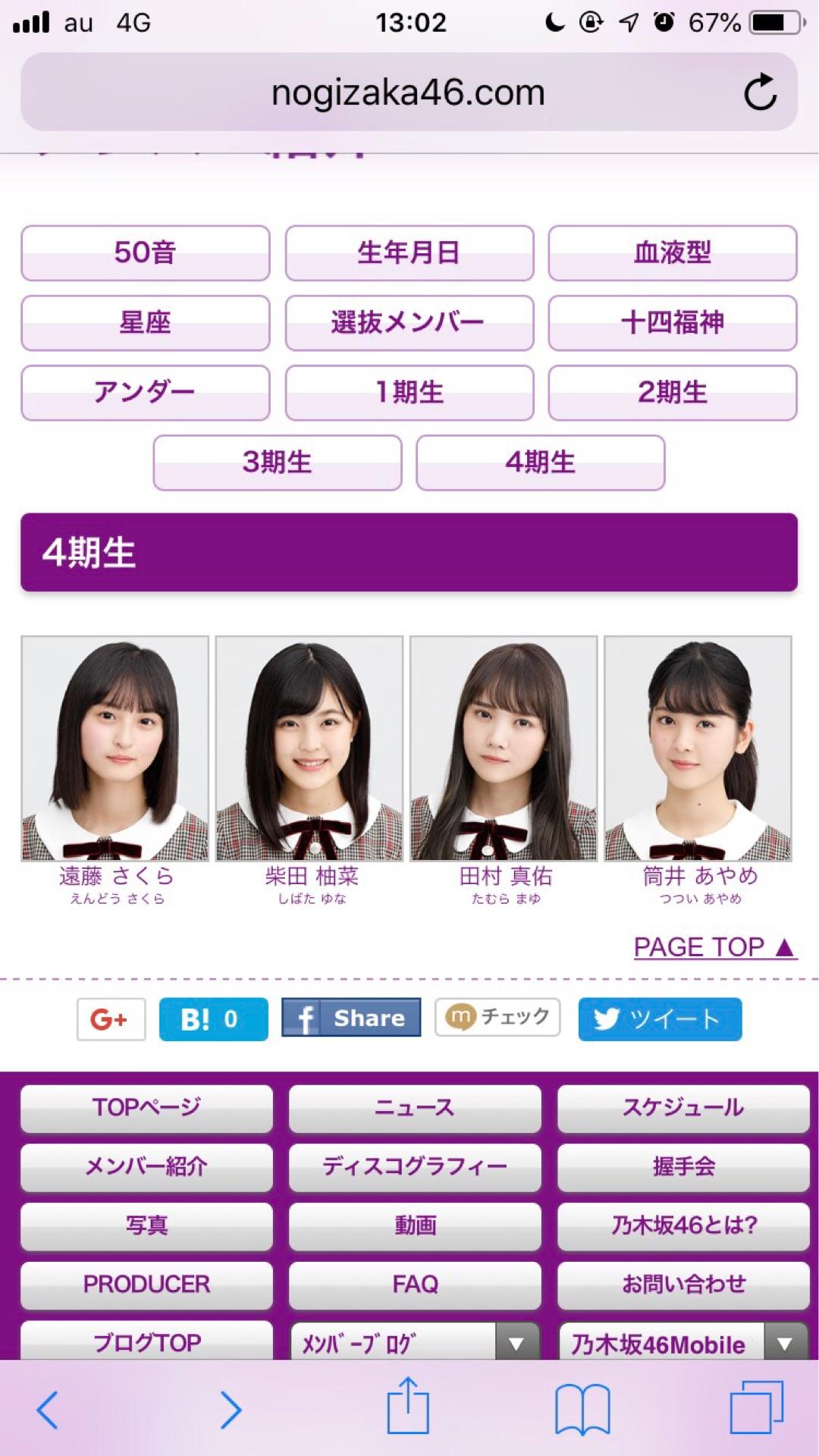Go to スケジュール page

[x=683, y=1108]
